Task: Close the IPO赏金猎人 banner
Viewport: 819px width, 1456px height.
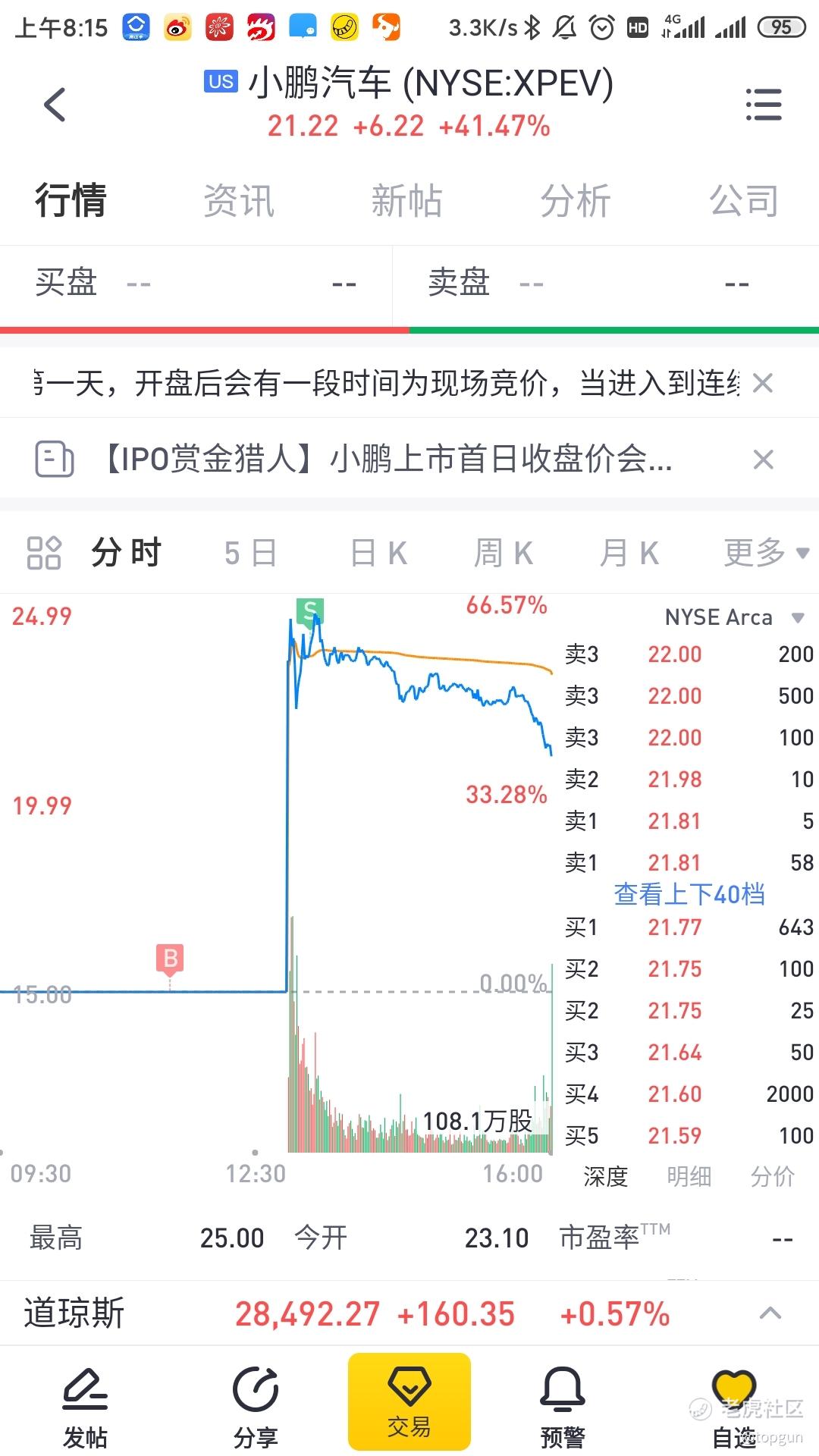Action: [x=763, y=460]
